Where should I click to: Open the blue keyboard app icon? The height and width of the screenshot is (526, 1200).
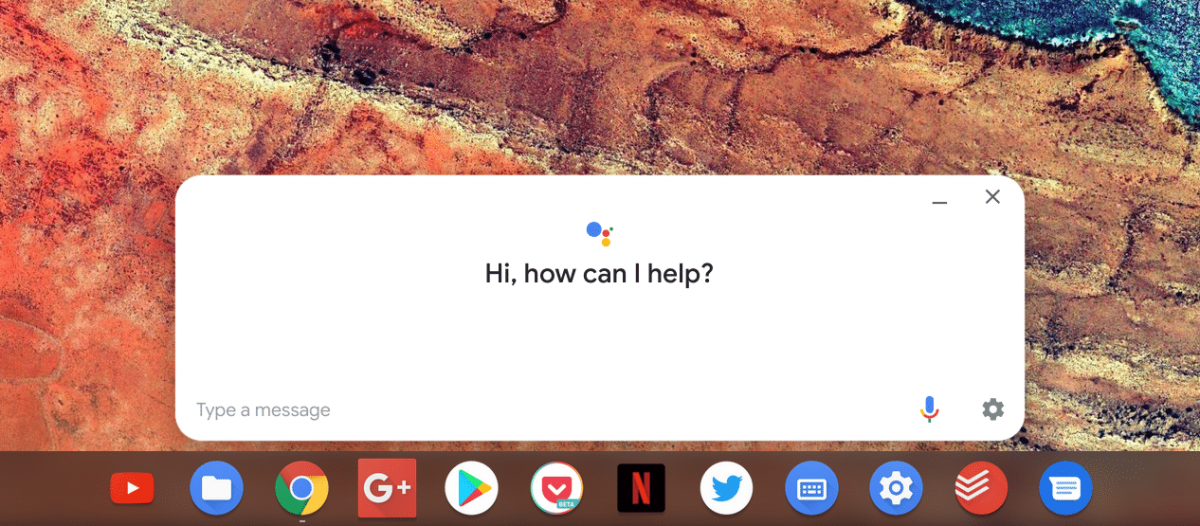pyautogui.click(x=811, y=488)
